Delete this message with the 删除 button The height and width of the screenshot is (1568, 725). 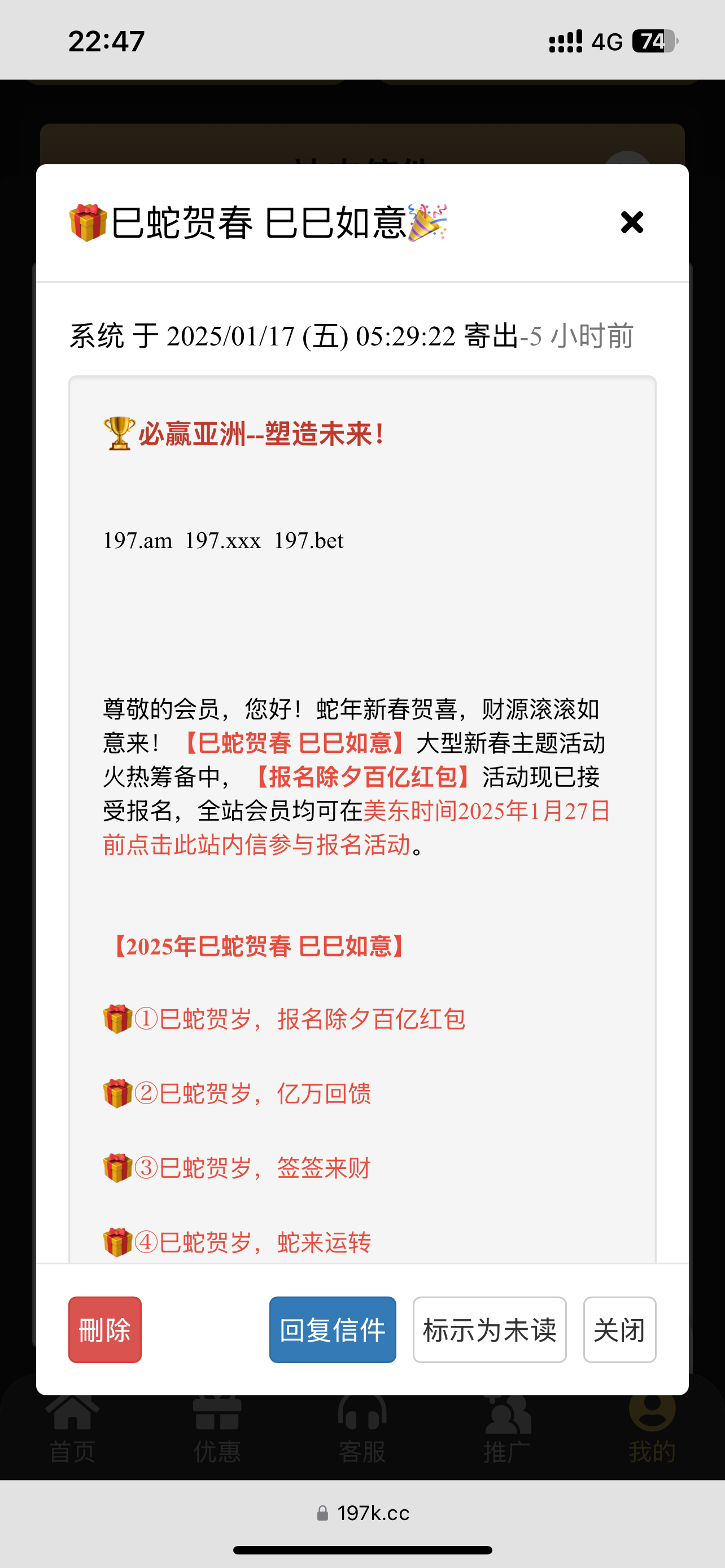[104, 1329]
